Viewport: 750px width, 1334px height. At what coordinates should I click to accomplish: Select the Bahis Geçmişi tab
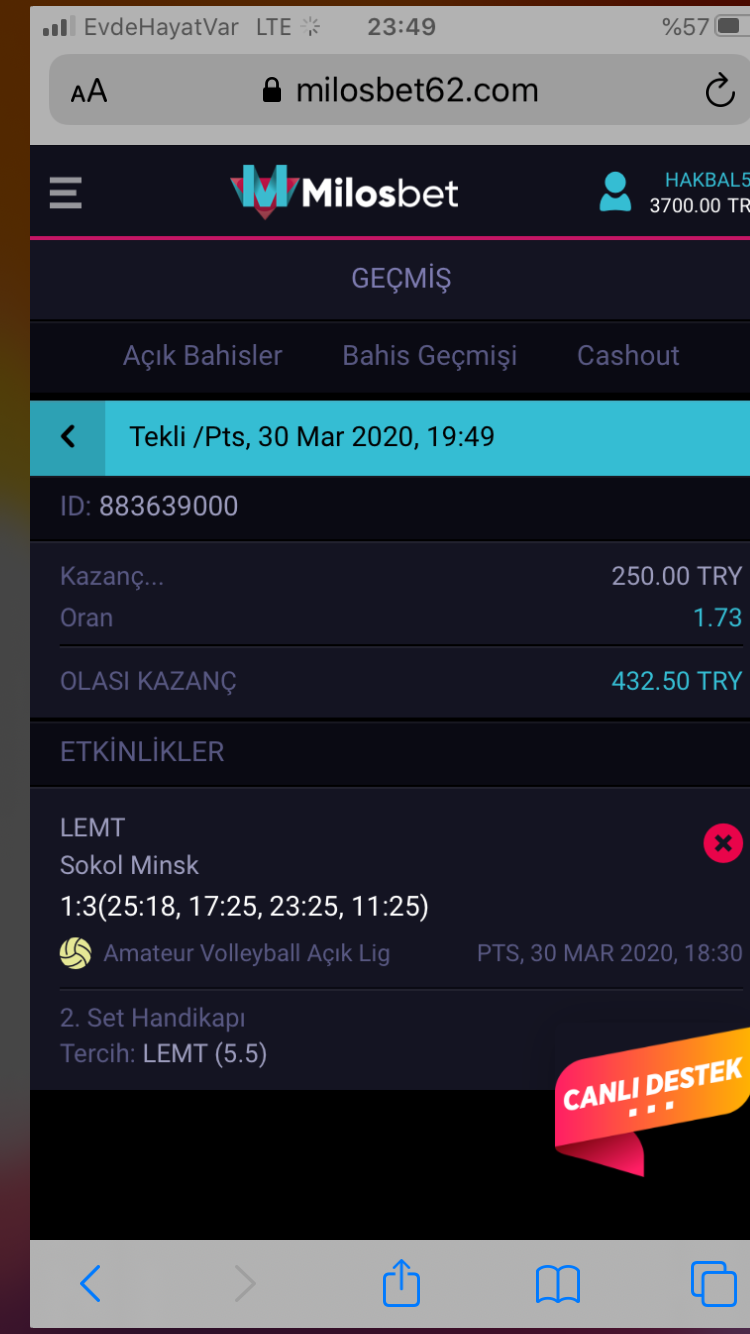point(430,356)
